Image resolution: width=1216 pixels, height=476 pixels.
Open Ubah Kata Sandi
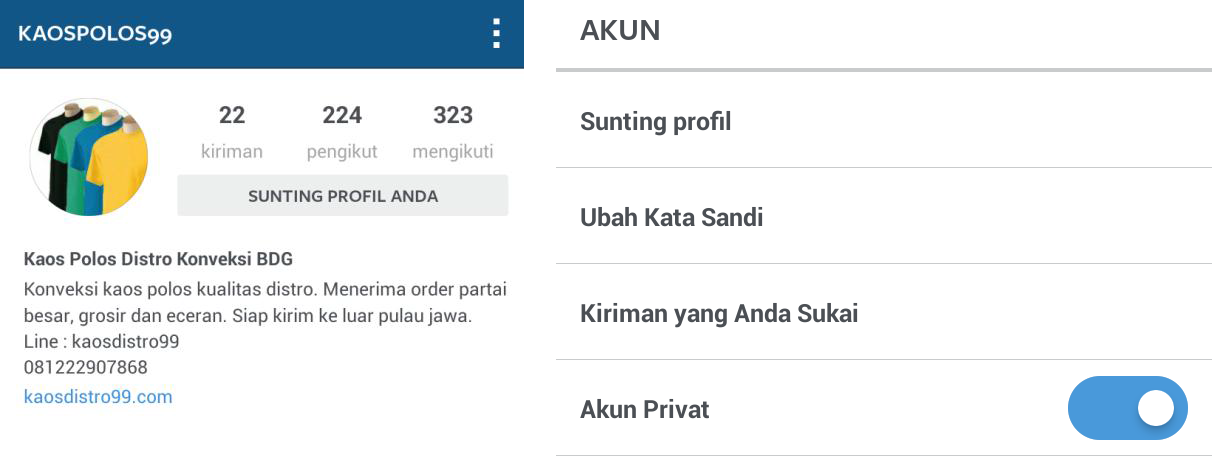[x=884, y=217]
